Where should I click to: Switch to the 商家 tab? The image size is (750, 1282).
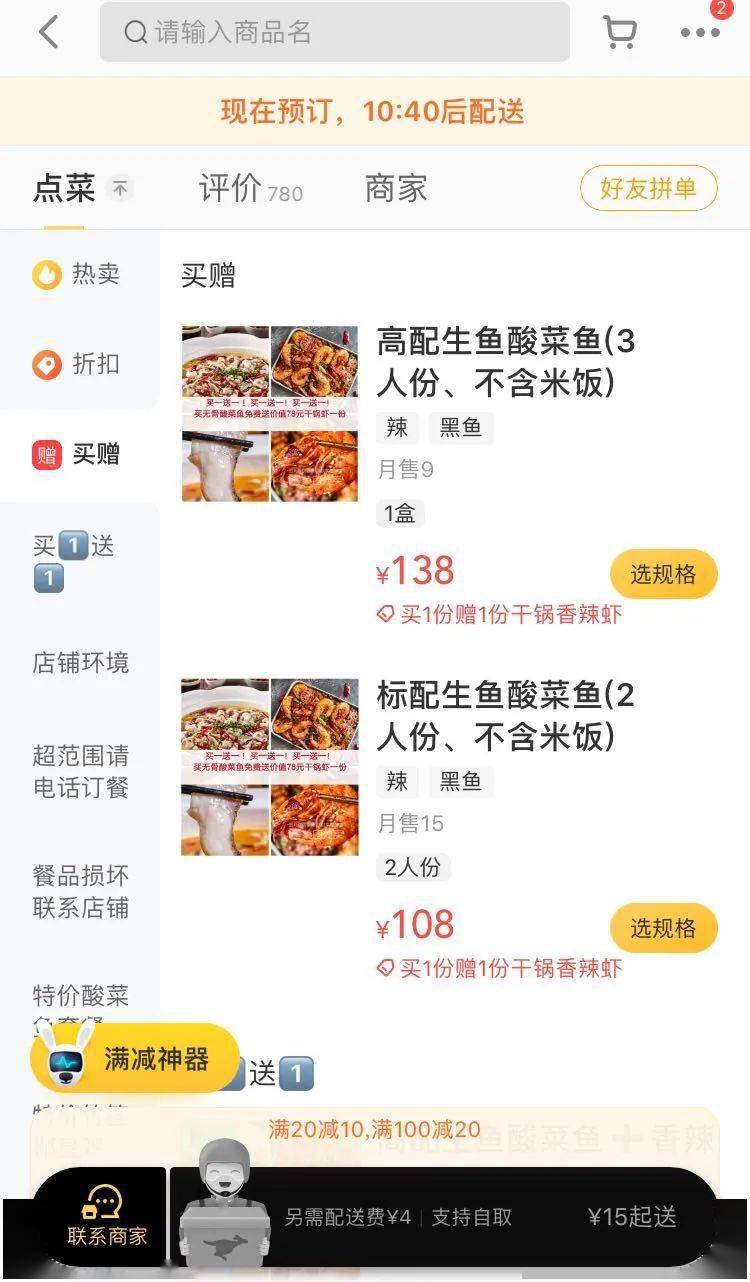[396, 188]
